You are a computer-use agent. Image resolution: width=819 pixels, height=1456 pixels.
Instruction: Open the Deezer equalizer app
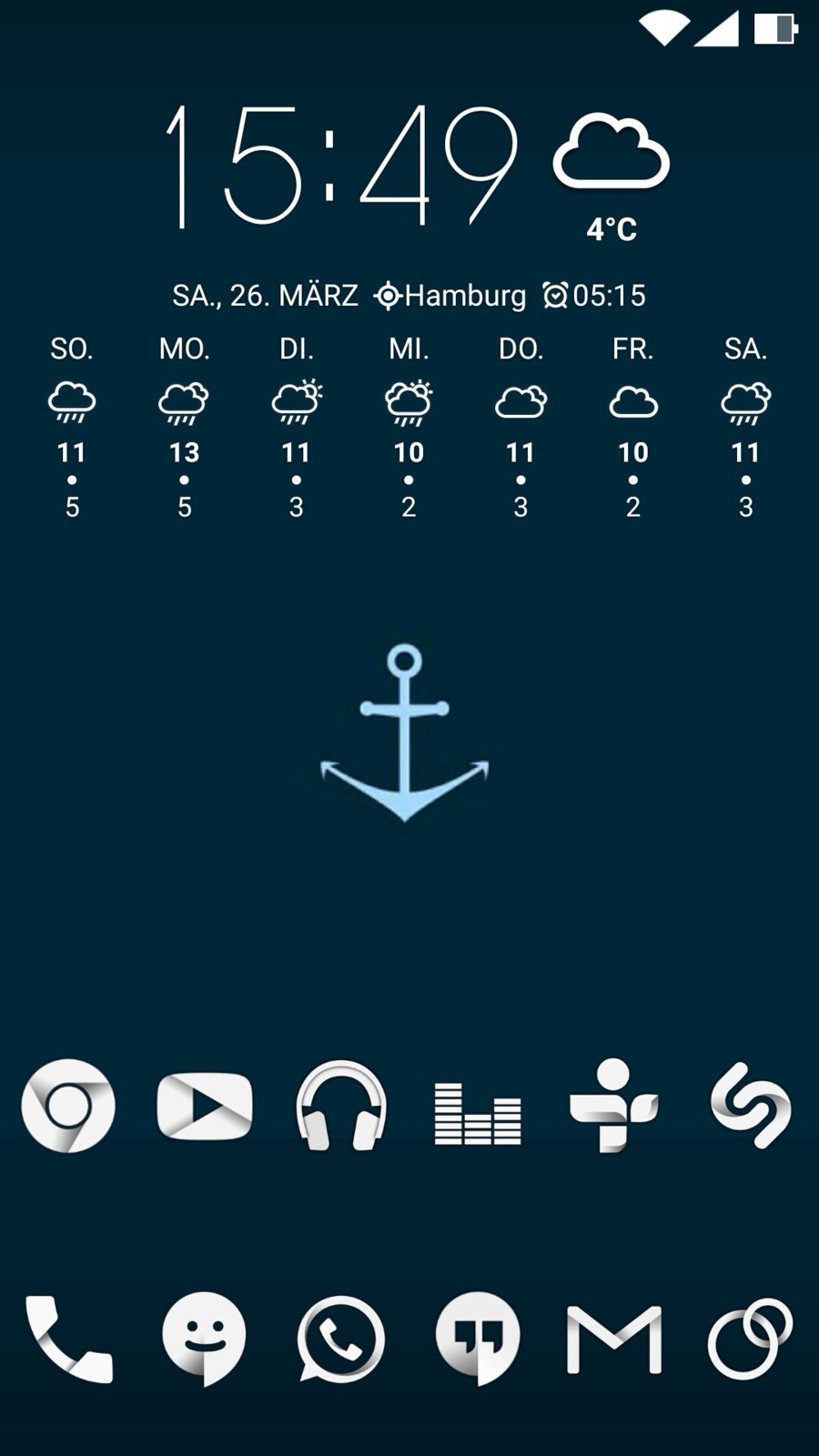[x=478, y=1112]
